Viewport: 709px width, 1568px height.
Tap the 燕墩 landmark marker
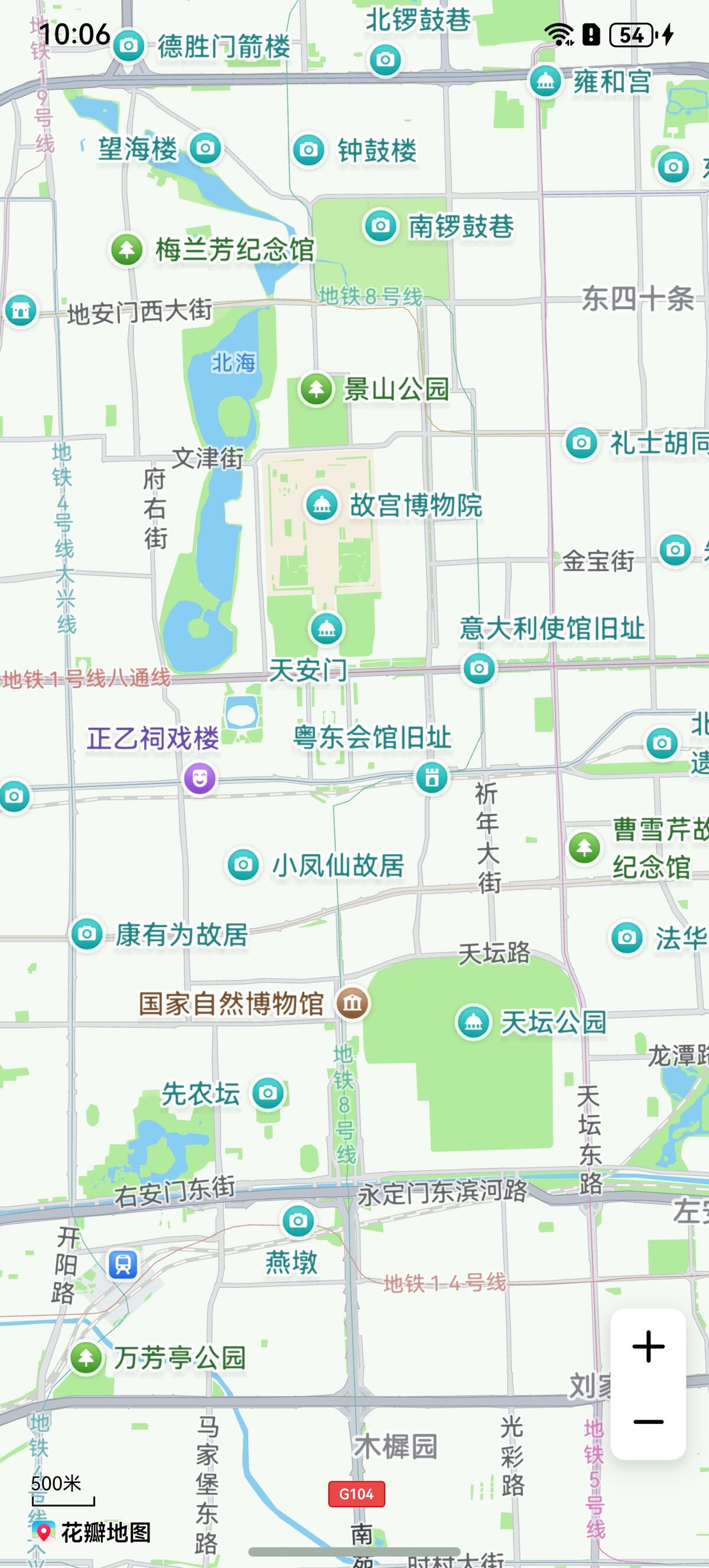(x=298, y=1220)
